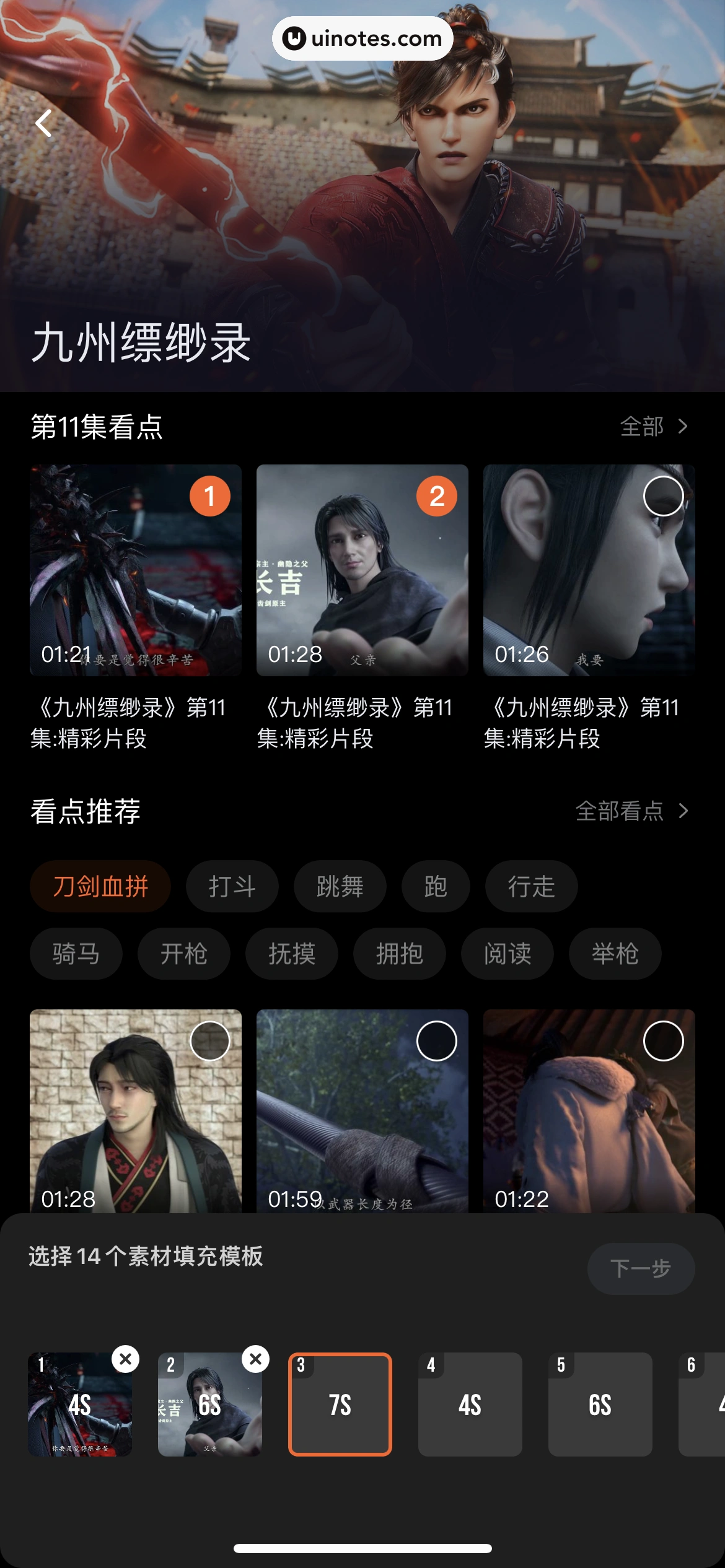Filter by 开枪
The image size is (725, 1568).
click(183, 953)
